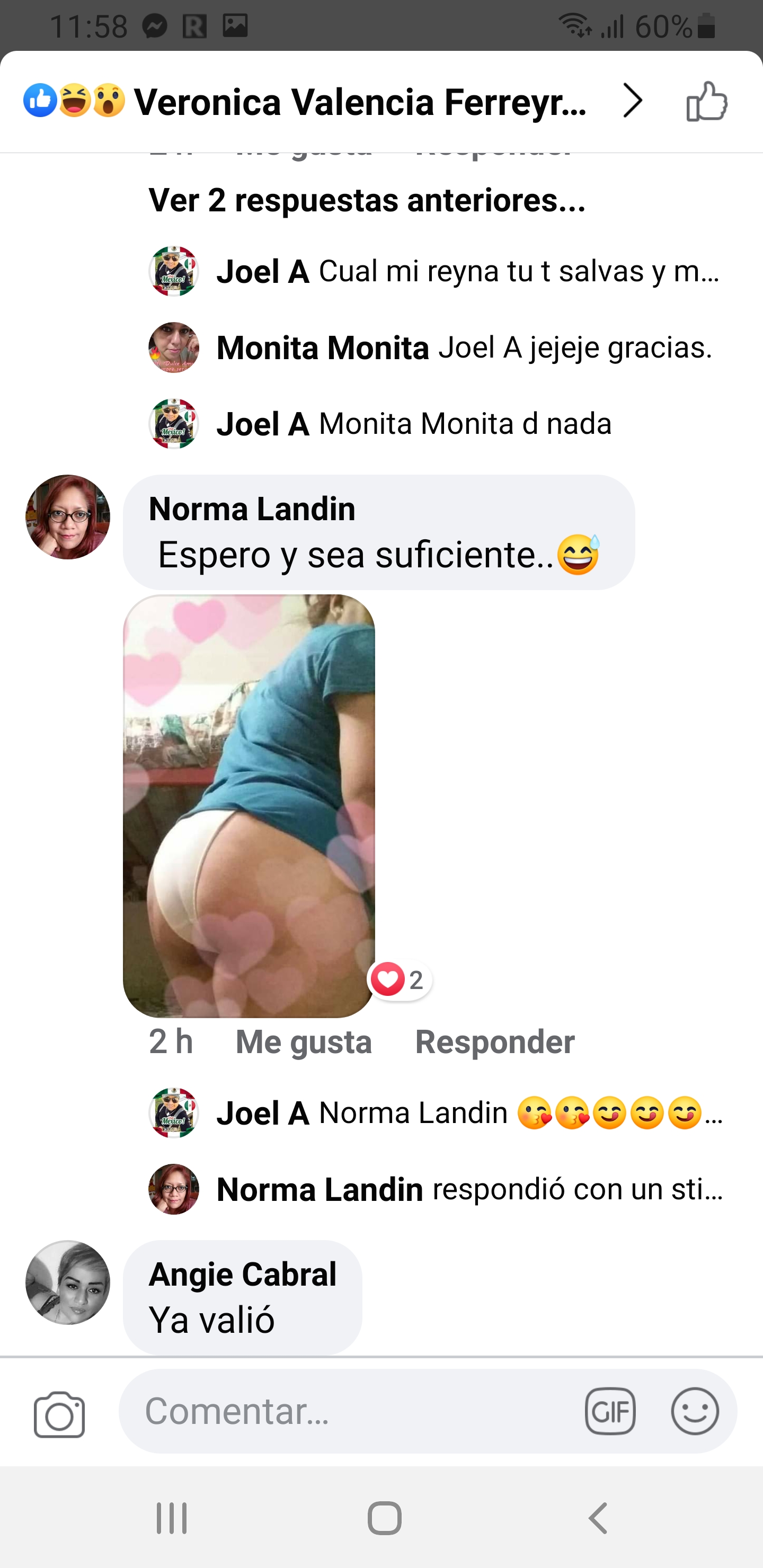Screen dimensions: 763x1568
Task: Tap the thumbs-up Like icon at top right
Action: click(707, 102)
